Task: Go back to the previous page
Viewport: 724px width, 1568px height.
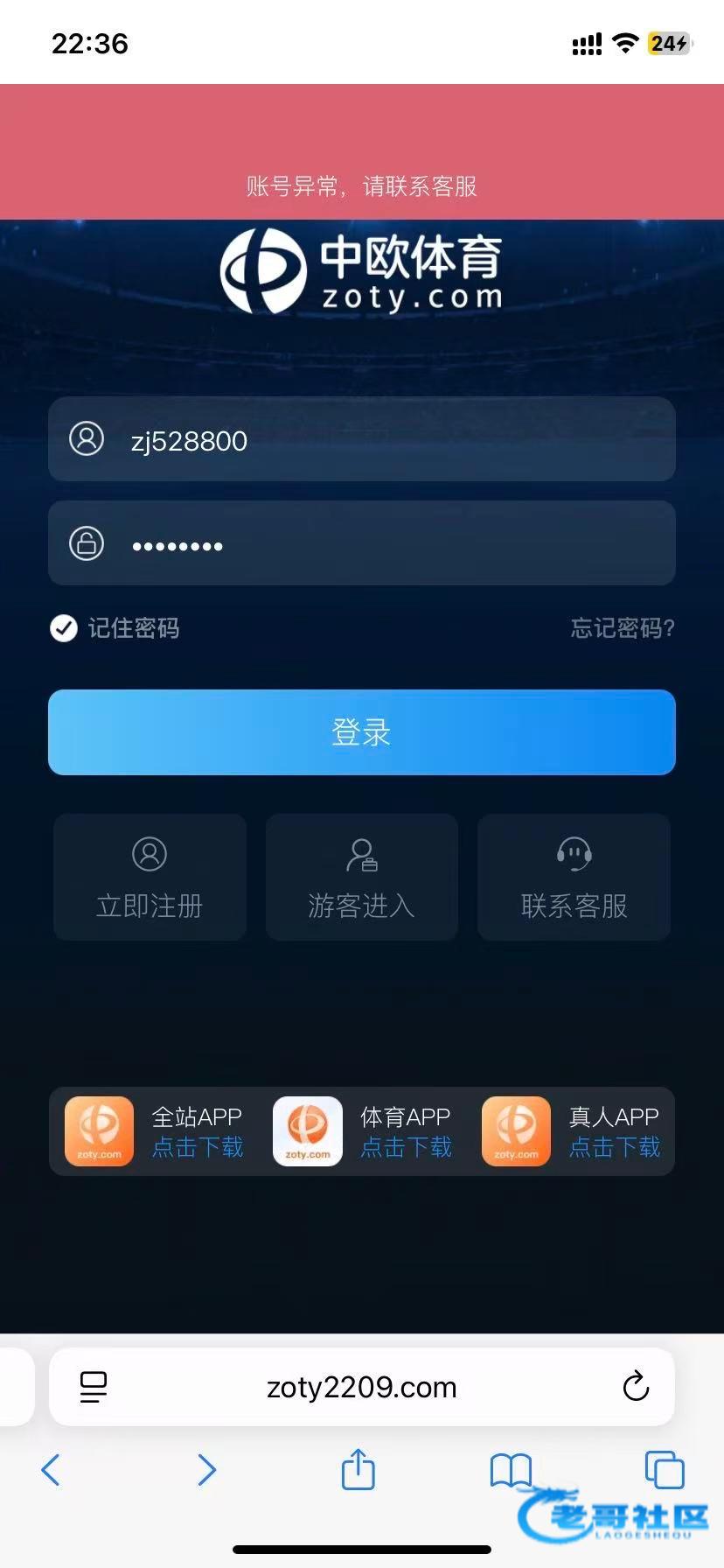Action: click(51, 1470)
